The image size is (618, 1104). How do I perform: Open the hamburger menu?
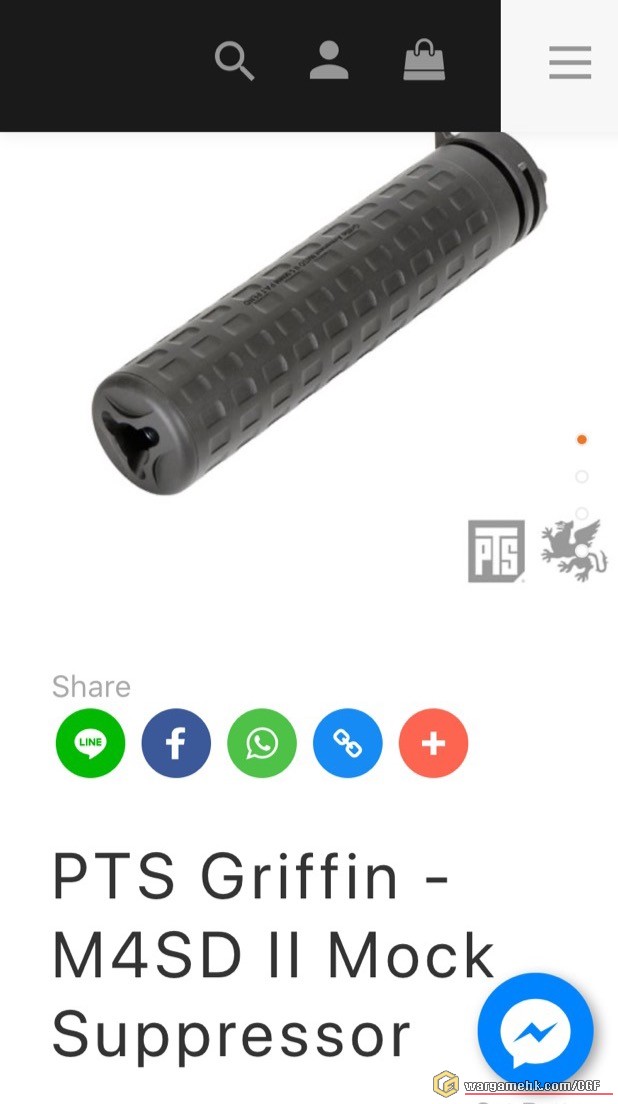570,62
